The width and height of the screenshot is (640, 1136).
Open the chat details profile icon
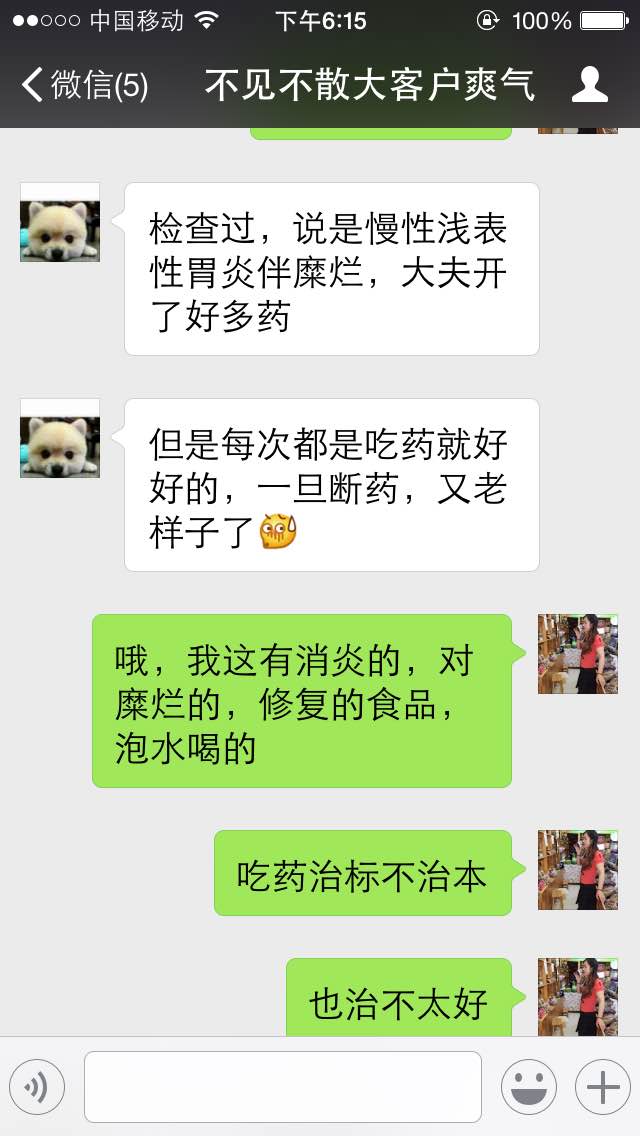pyautogui.click(x=589, y=85)
